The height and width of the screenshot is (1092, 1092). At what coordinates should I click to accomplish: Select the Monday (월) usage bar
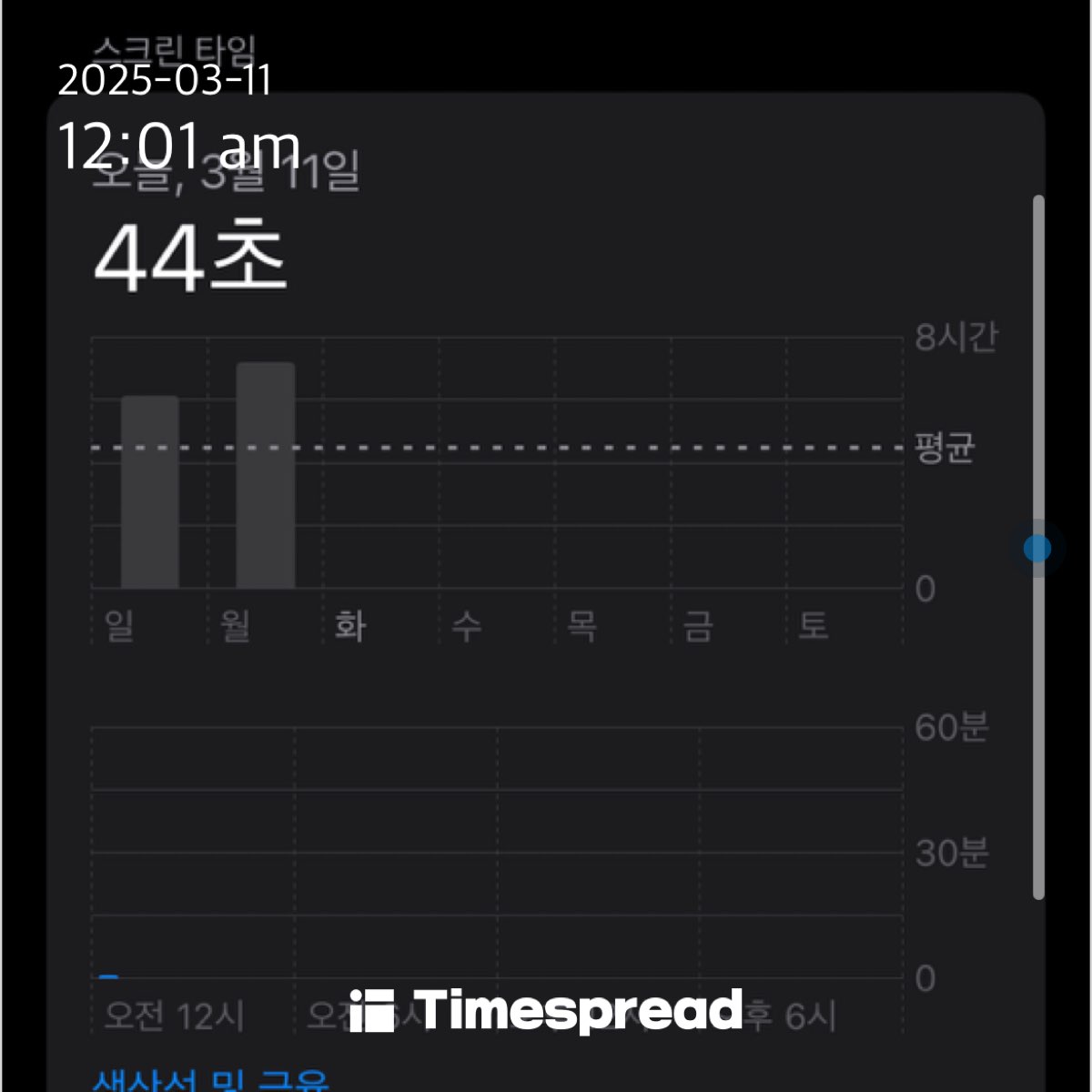coord(265,476)
